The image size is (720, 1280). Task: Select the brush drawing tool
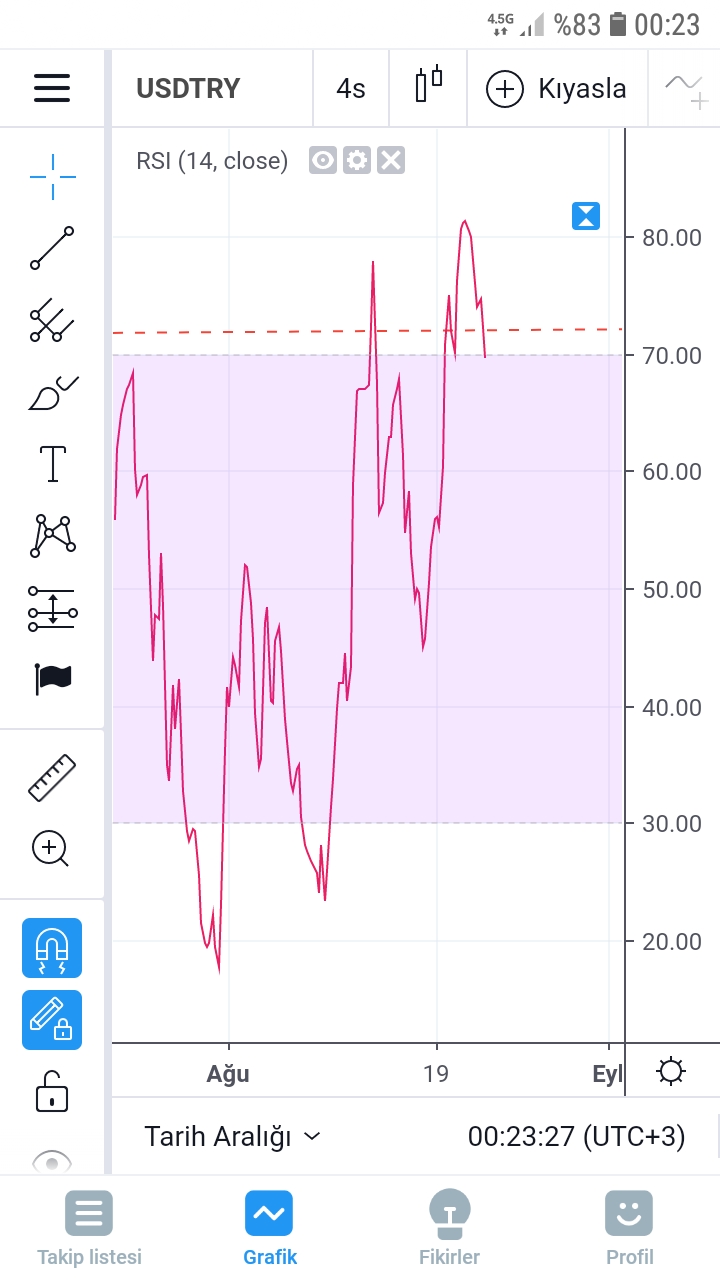53,393
